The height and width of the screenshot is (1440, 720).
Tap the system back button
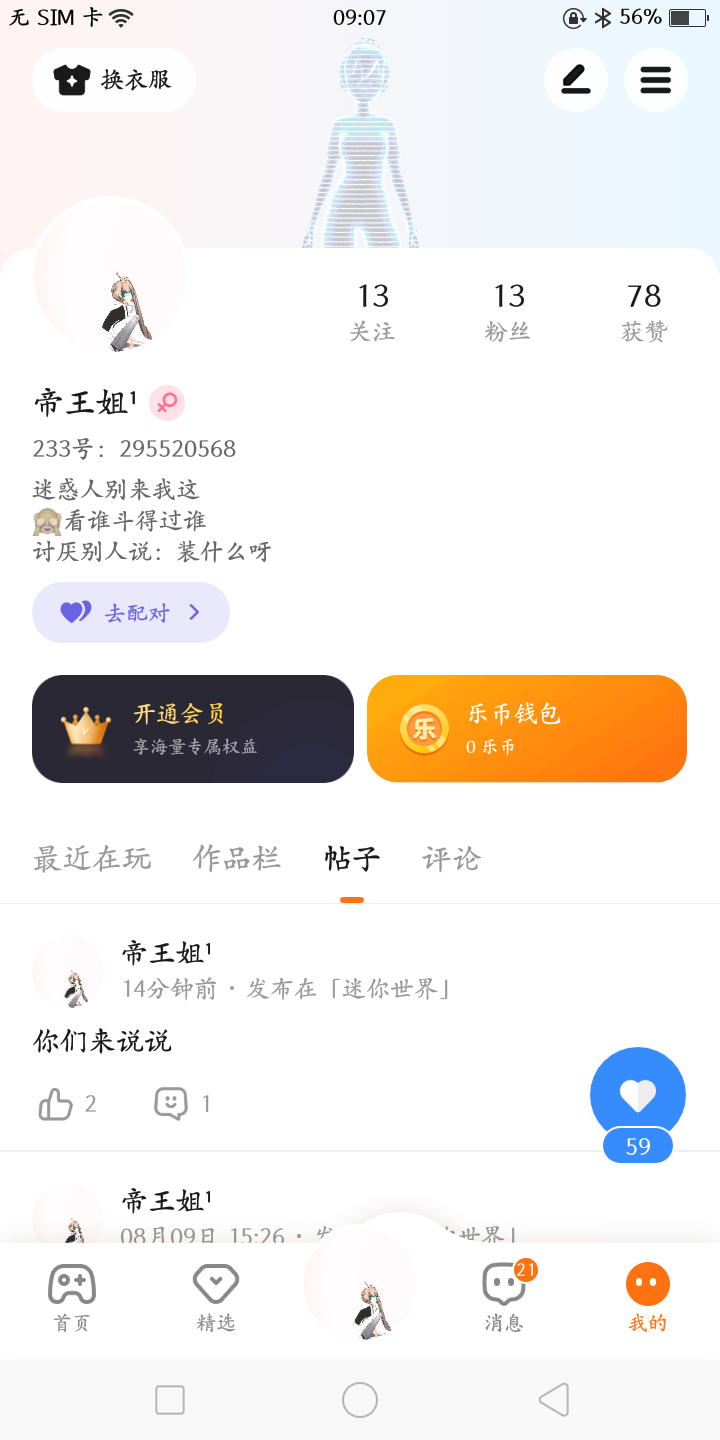[553, 1400]
